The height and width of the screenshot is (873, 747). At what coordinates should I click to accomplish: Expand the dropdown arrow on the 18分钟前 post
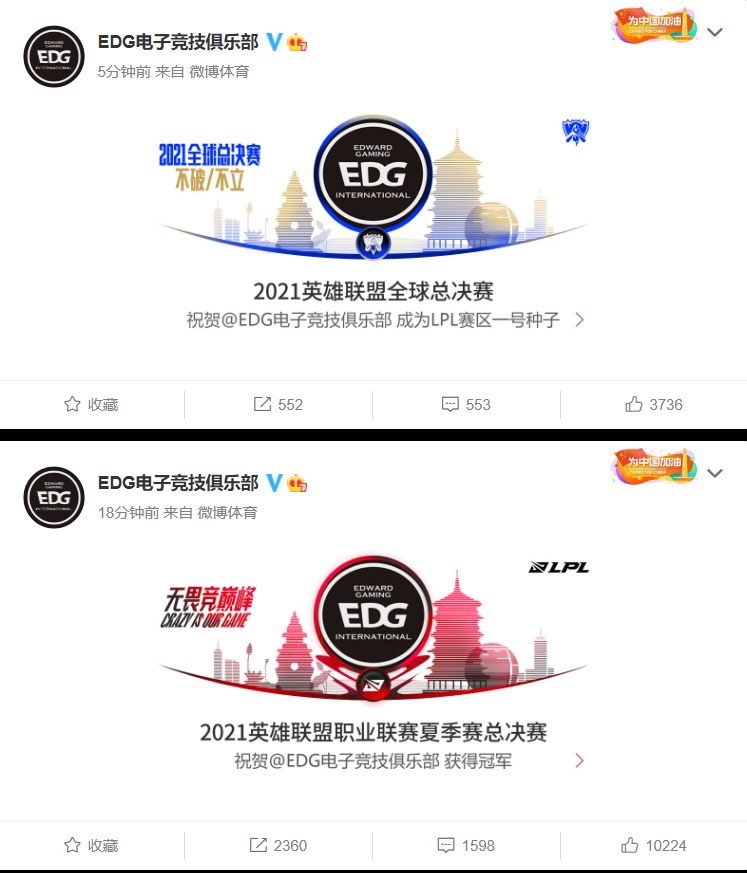tap(714, 472)
